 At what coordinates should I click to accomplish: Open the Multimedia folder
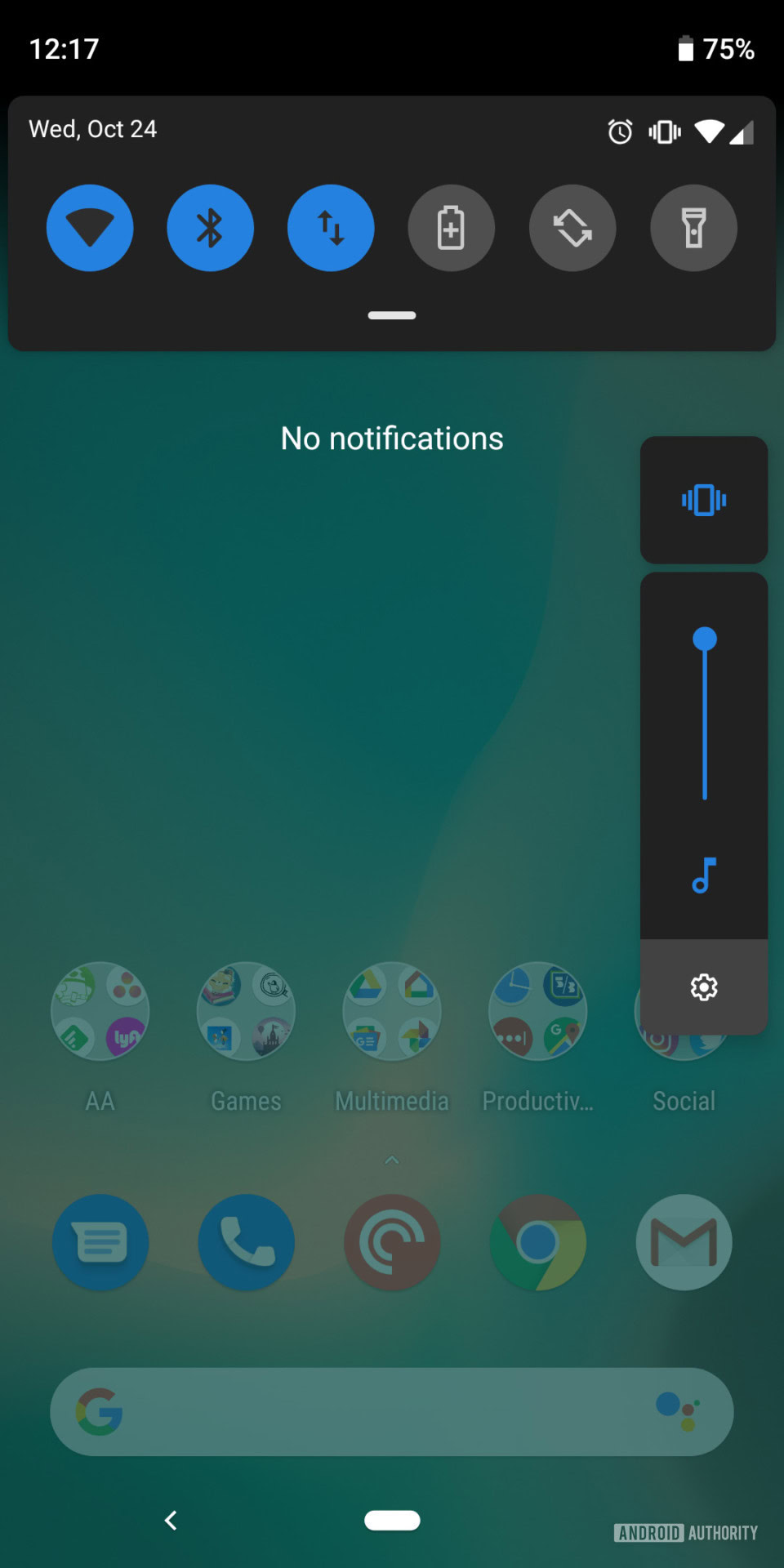[x=392, y=1011]
